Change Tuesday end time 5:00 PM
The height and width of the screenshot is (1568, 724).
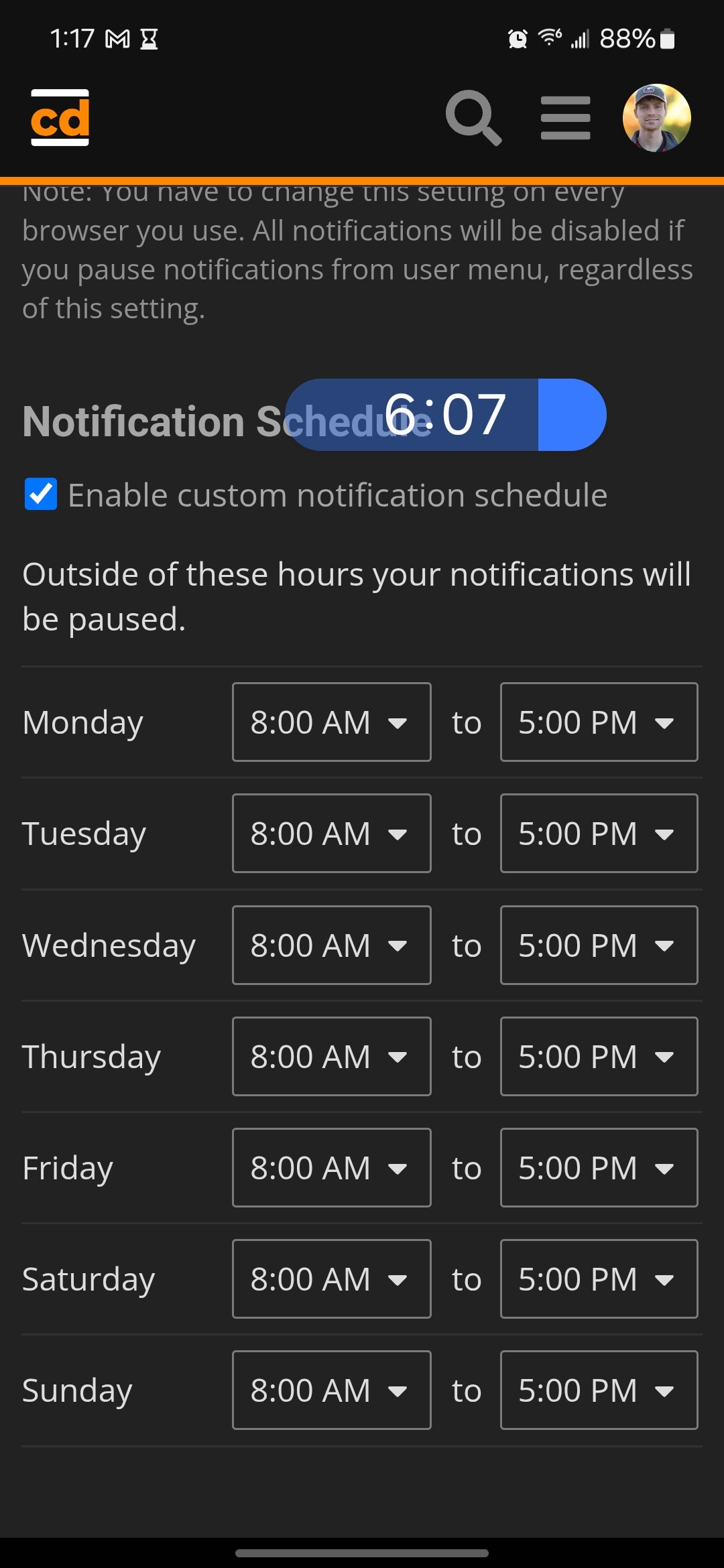599,834
